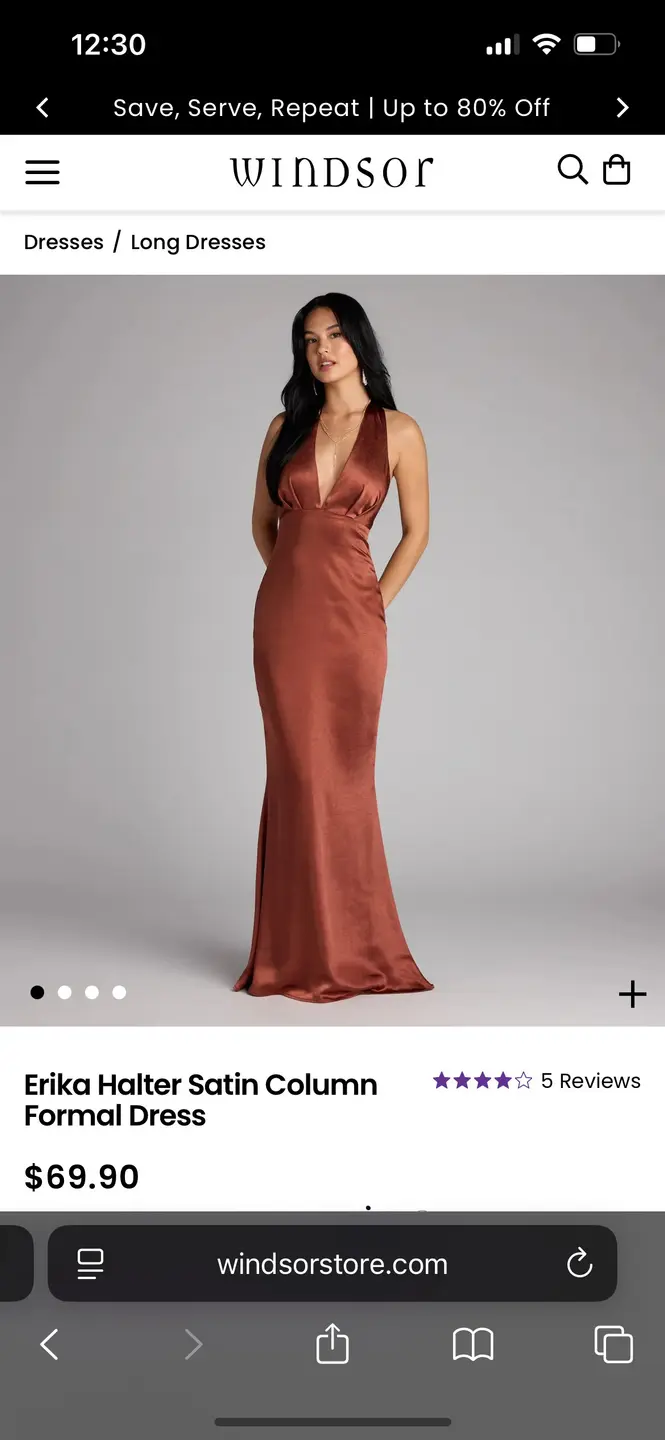Zoom the dress photo with plus icon
This screenshot has width=665, height=1440.
coord(632,994)
